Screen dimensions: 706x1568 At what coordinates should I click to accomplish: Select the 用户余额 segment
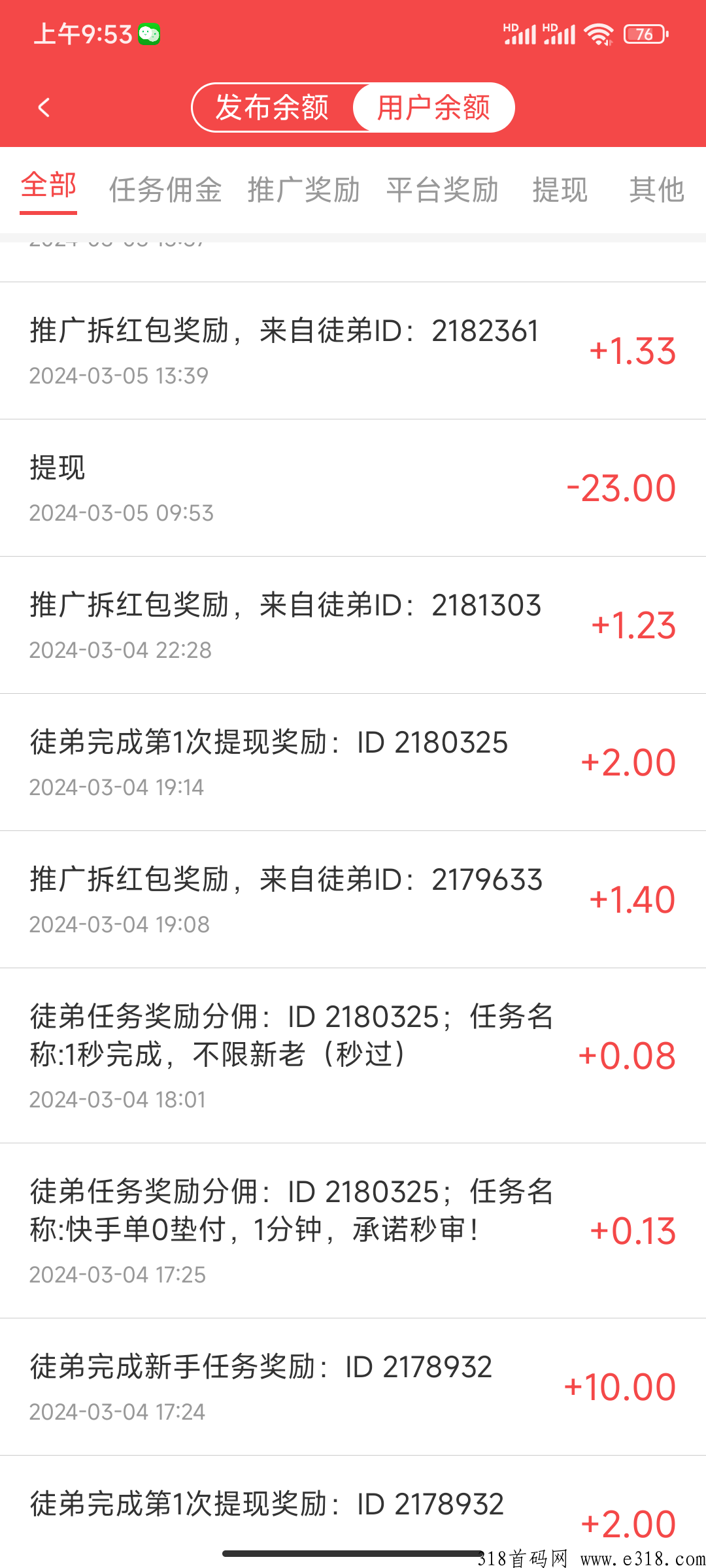(433, 107)
